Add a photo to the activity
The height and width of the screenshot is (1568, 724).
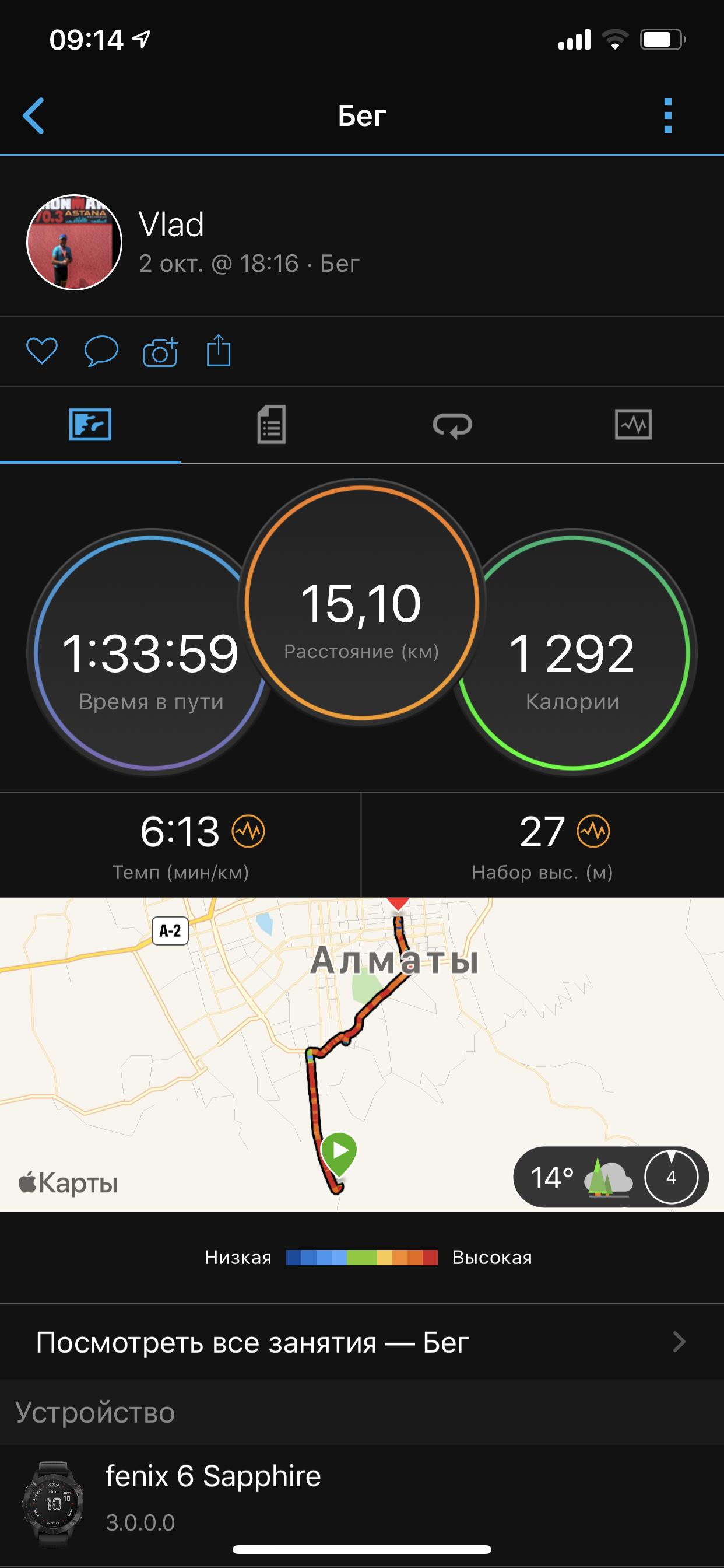(160, 352)
